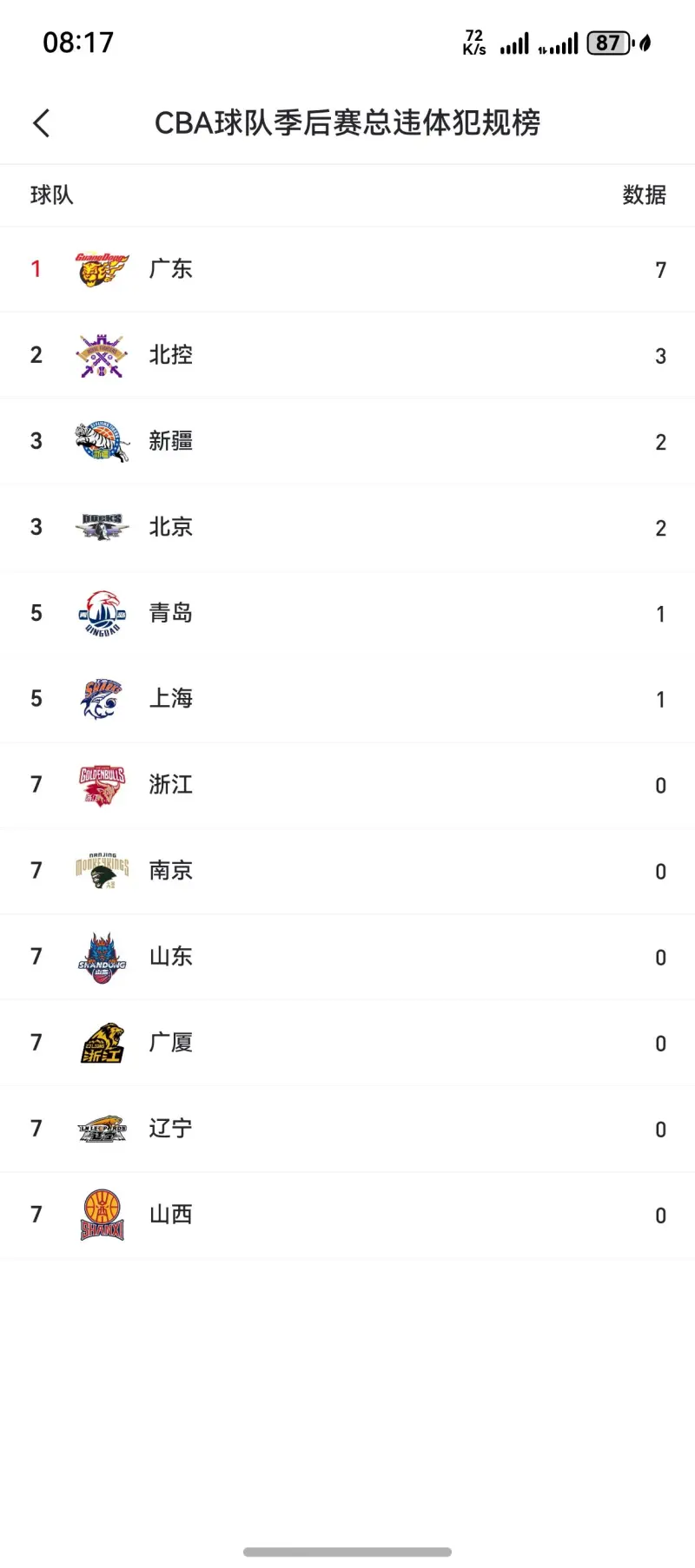Open the 山东 team row
The image size is (695, 1568).
pos(347,957)
